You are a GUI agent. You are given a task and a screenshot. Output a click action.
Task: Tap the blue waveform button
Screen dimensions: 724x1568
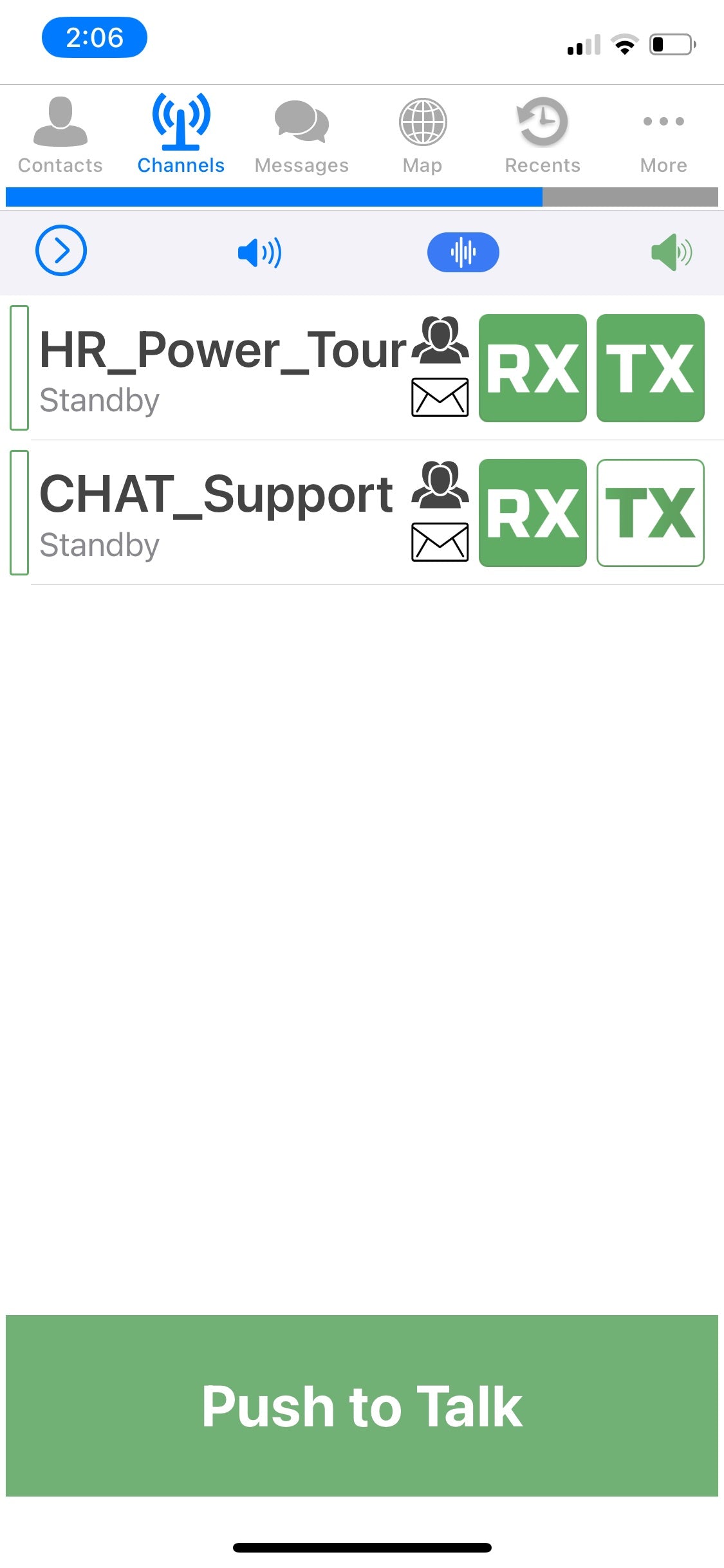(x=463, y=252)
